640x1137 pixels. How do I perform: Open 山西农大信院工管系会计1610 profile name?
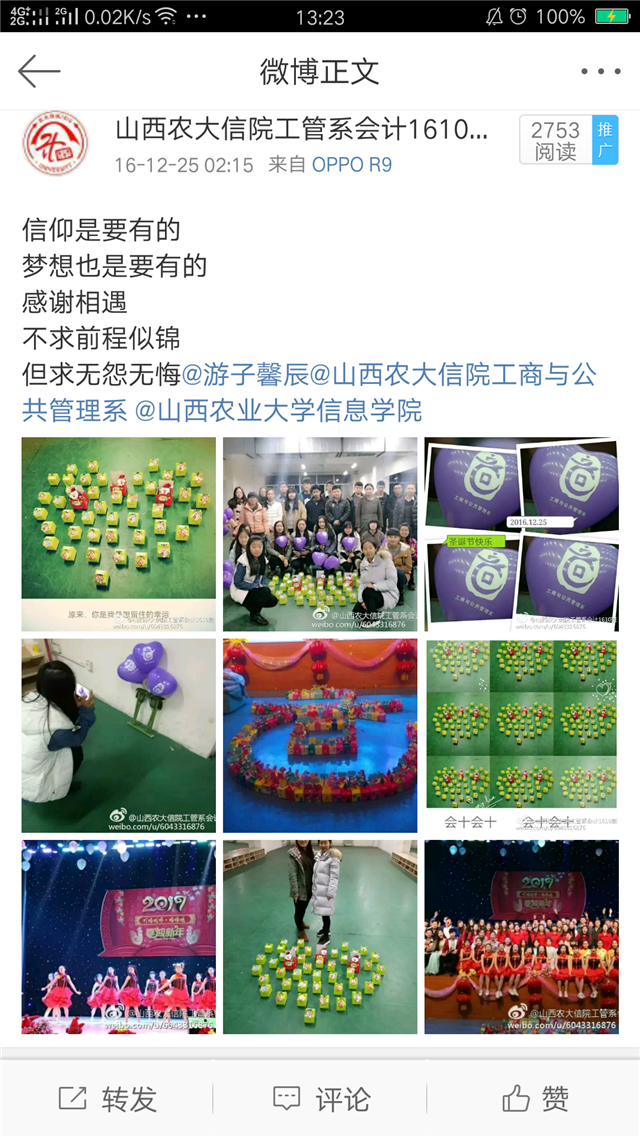tap(301, 130)
